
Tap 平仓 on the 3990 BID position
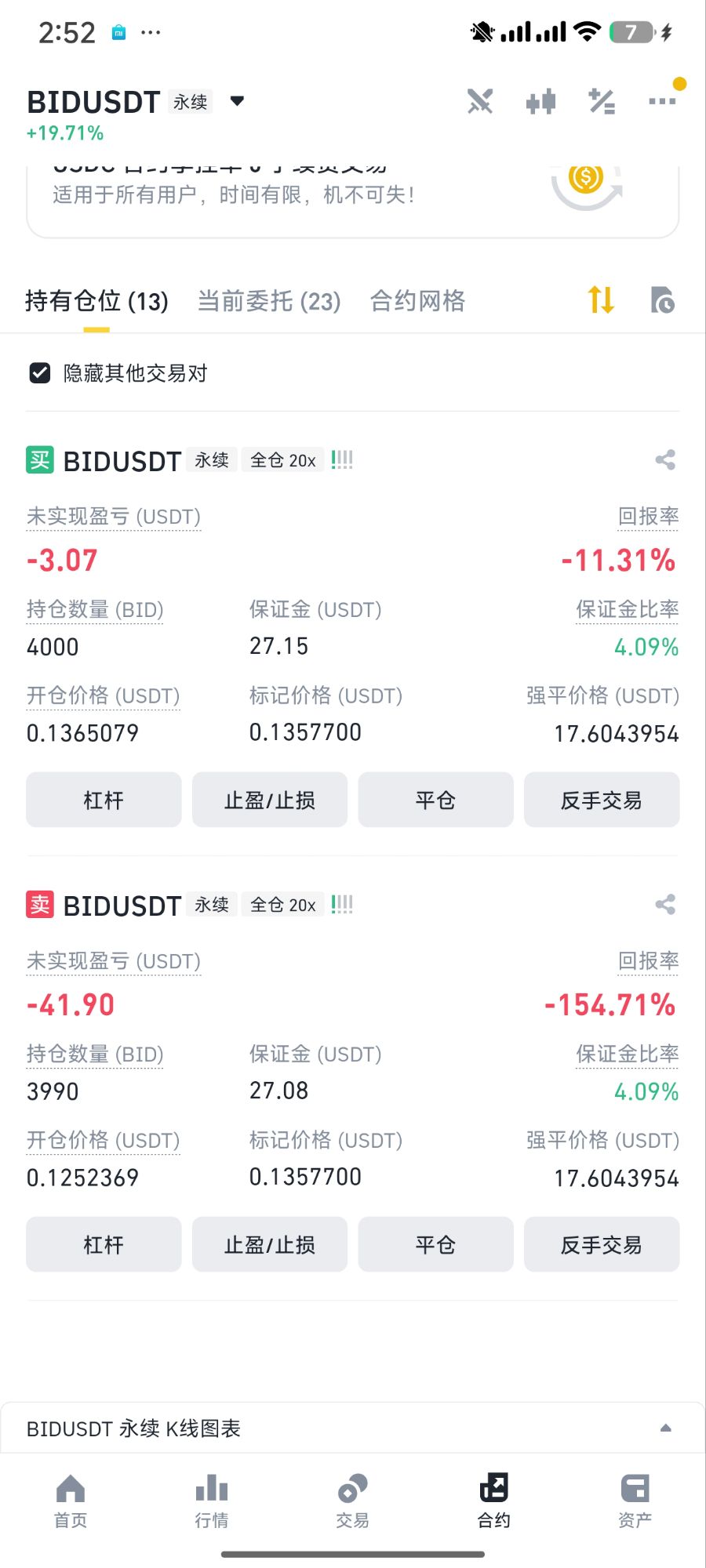[436, 1244]
